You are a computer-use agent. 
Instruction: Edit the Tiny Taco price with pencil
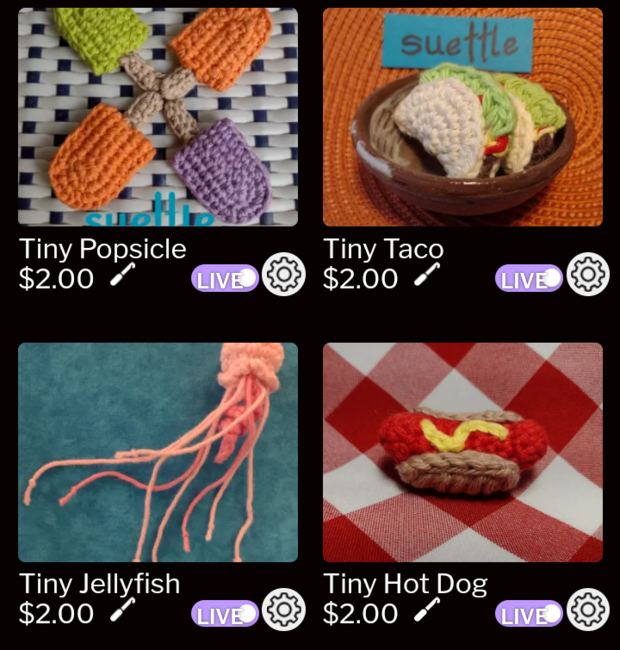coord(428,275)
